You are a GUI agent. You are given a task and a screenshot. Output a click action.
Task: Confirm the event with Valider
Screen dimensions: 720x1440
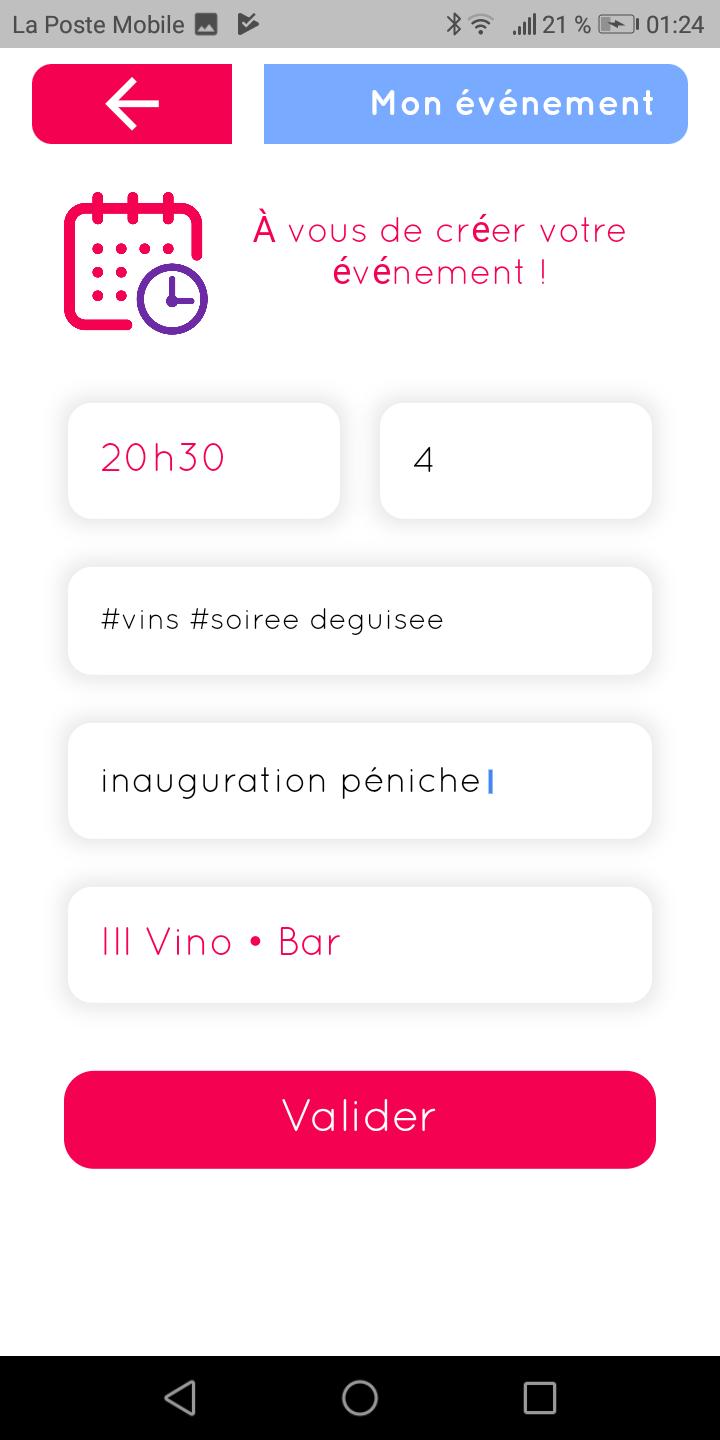[x=360, y=1118]
